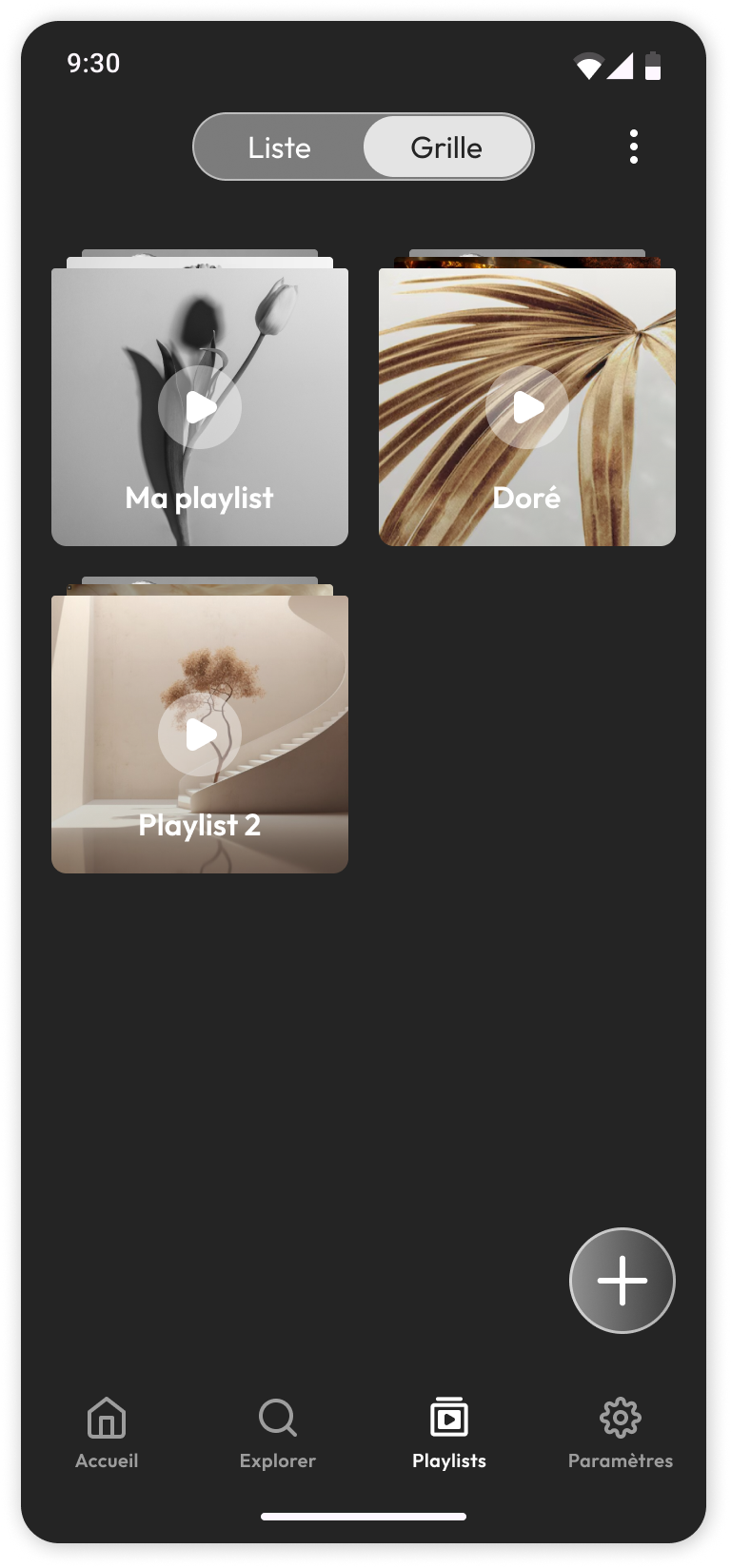
Task: Select the Playlists navigation icon
Action: [447, 1420]
